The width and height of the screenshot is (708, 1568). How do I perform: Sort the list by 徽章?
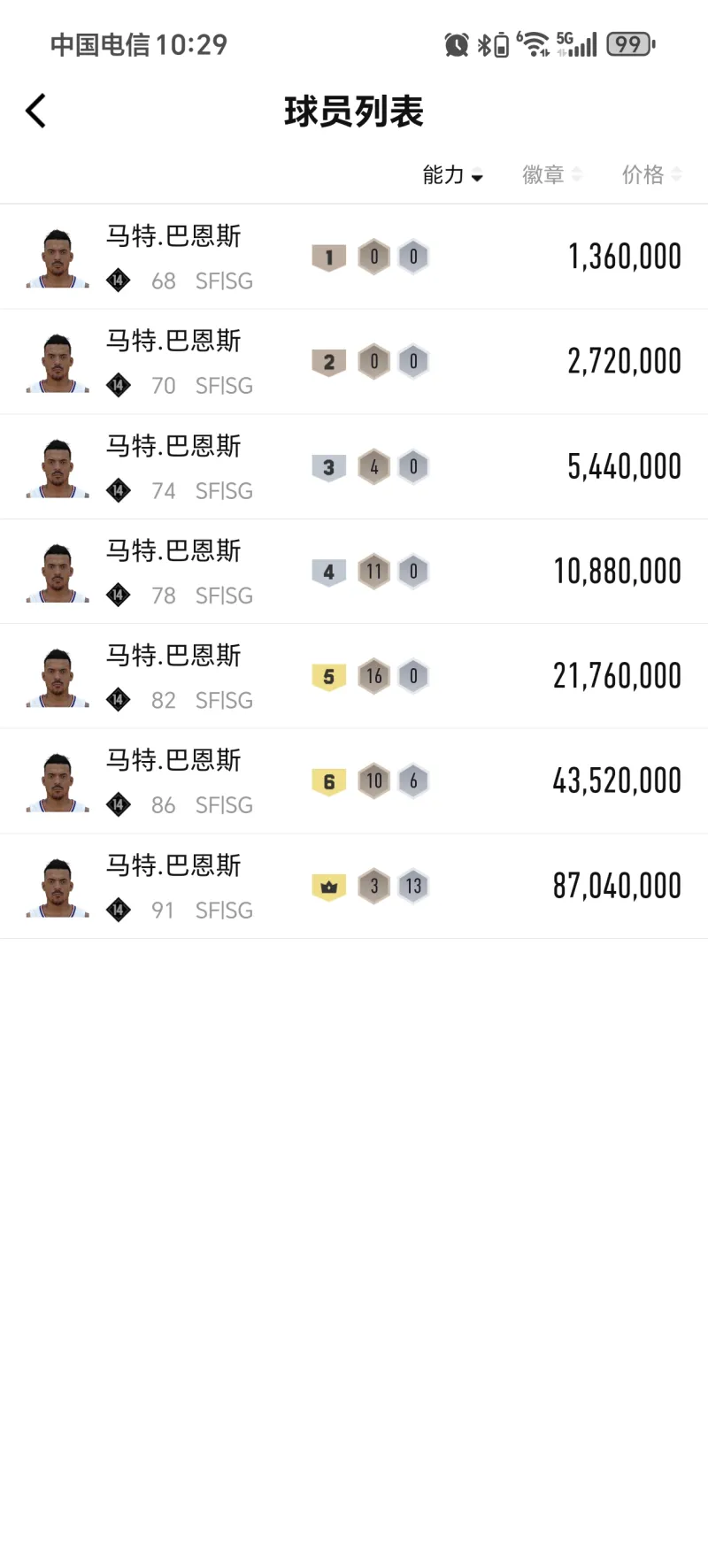(x=551, y=175)
